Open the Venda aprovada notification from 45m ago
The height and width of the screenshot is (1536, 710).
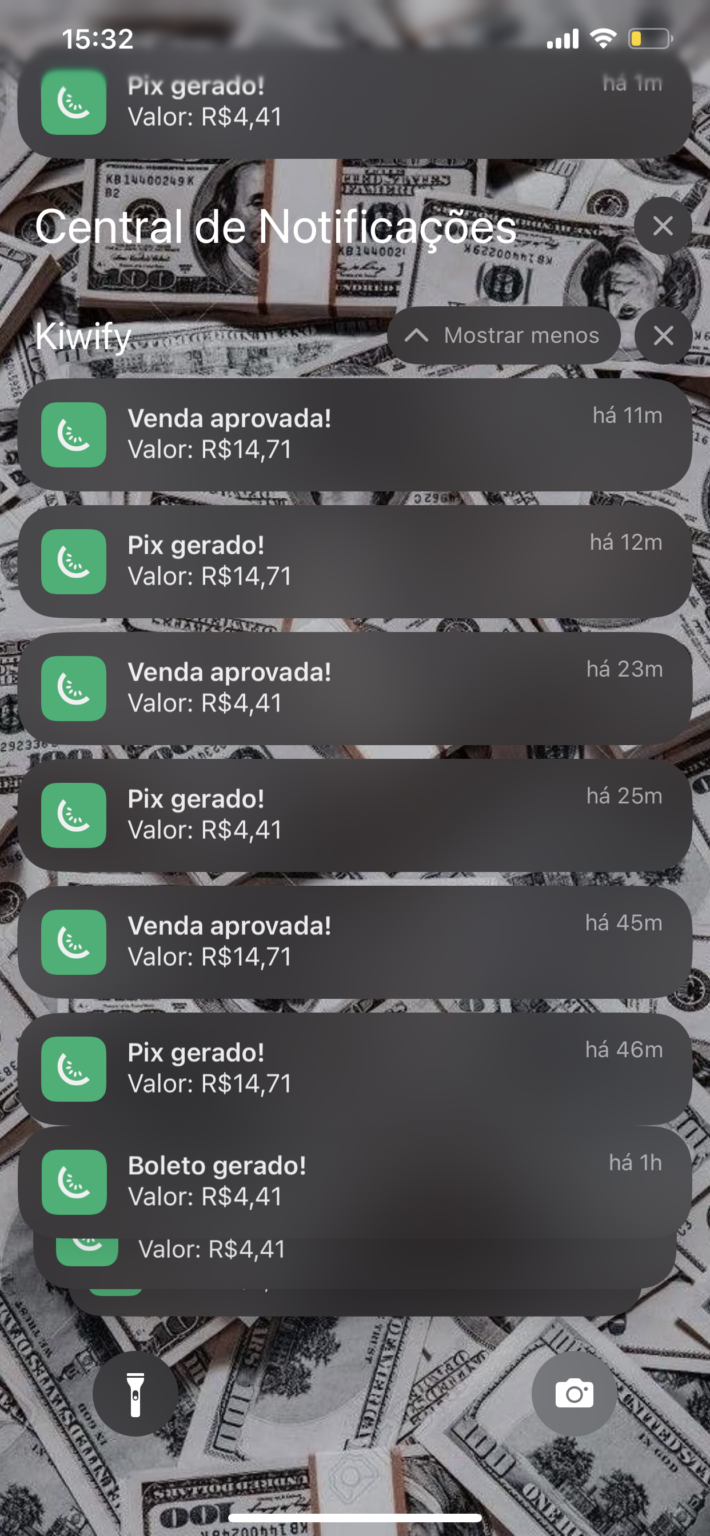click(354, 942)
